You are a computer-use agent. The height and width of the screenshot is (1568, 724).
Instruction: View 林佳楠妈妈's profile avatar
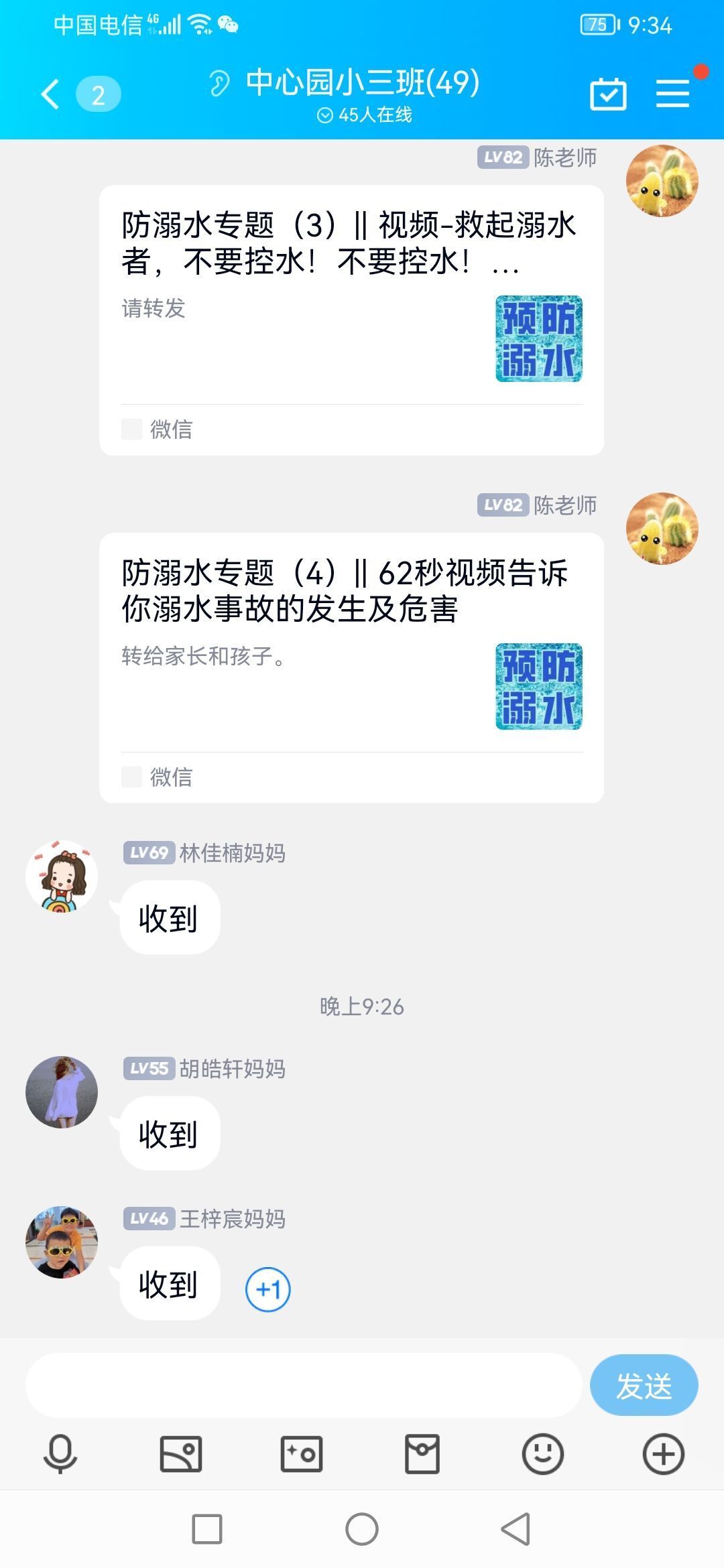62,876
